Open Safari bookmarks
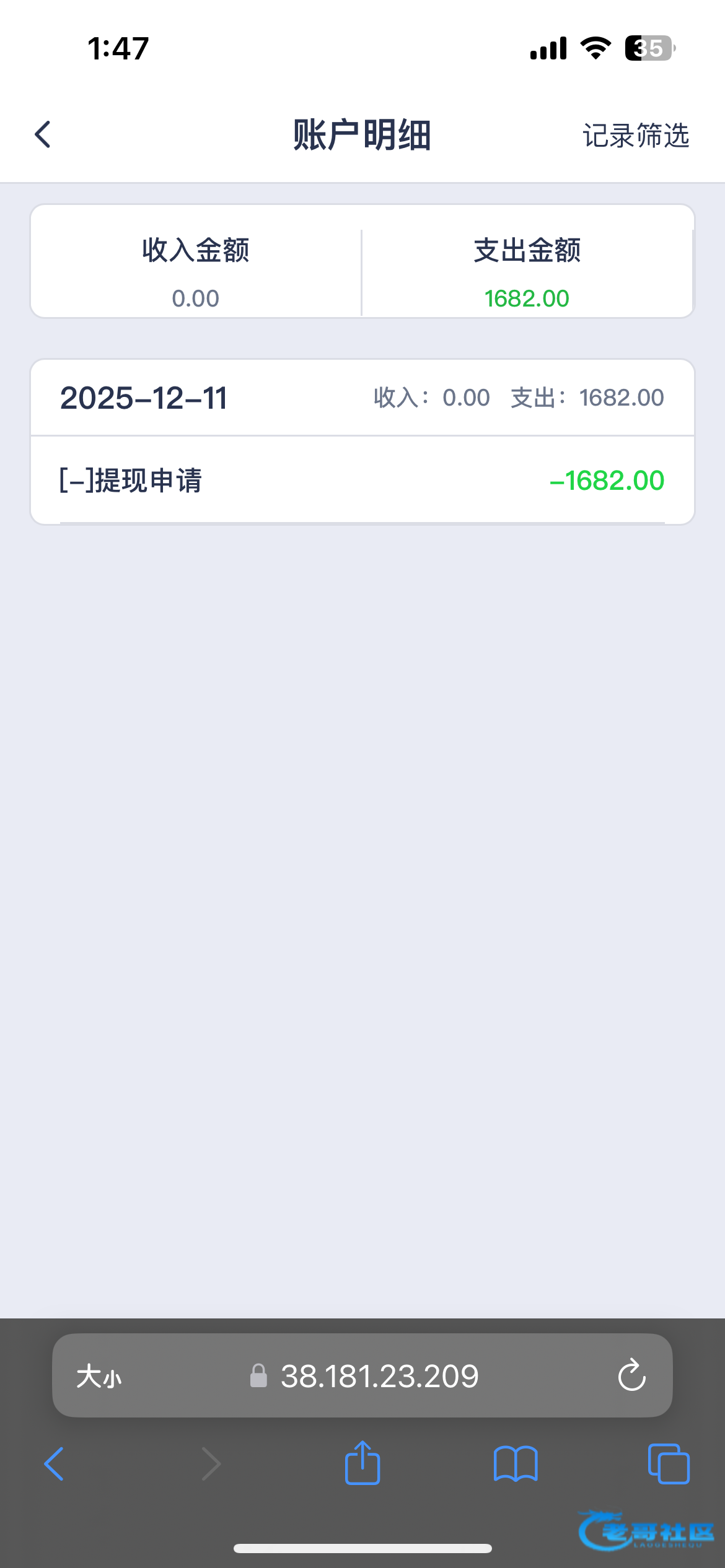725x1568 pixels. pos(516,1464)
